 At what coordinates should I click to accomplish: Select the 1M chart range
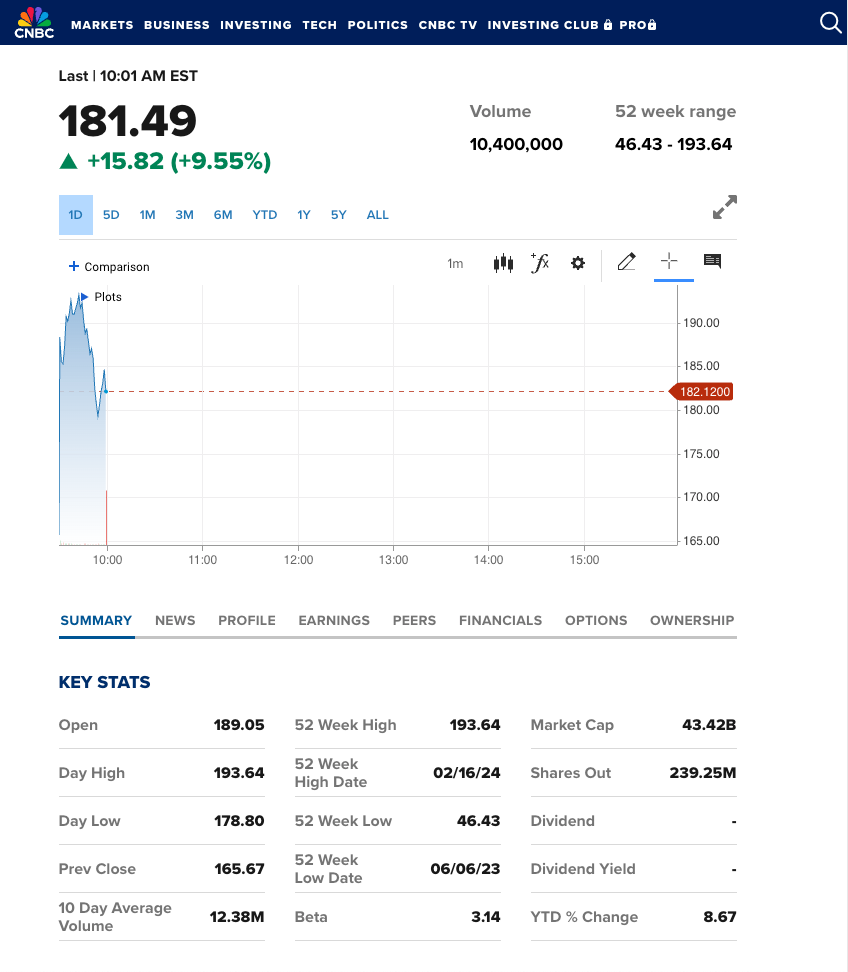(147, 215)
